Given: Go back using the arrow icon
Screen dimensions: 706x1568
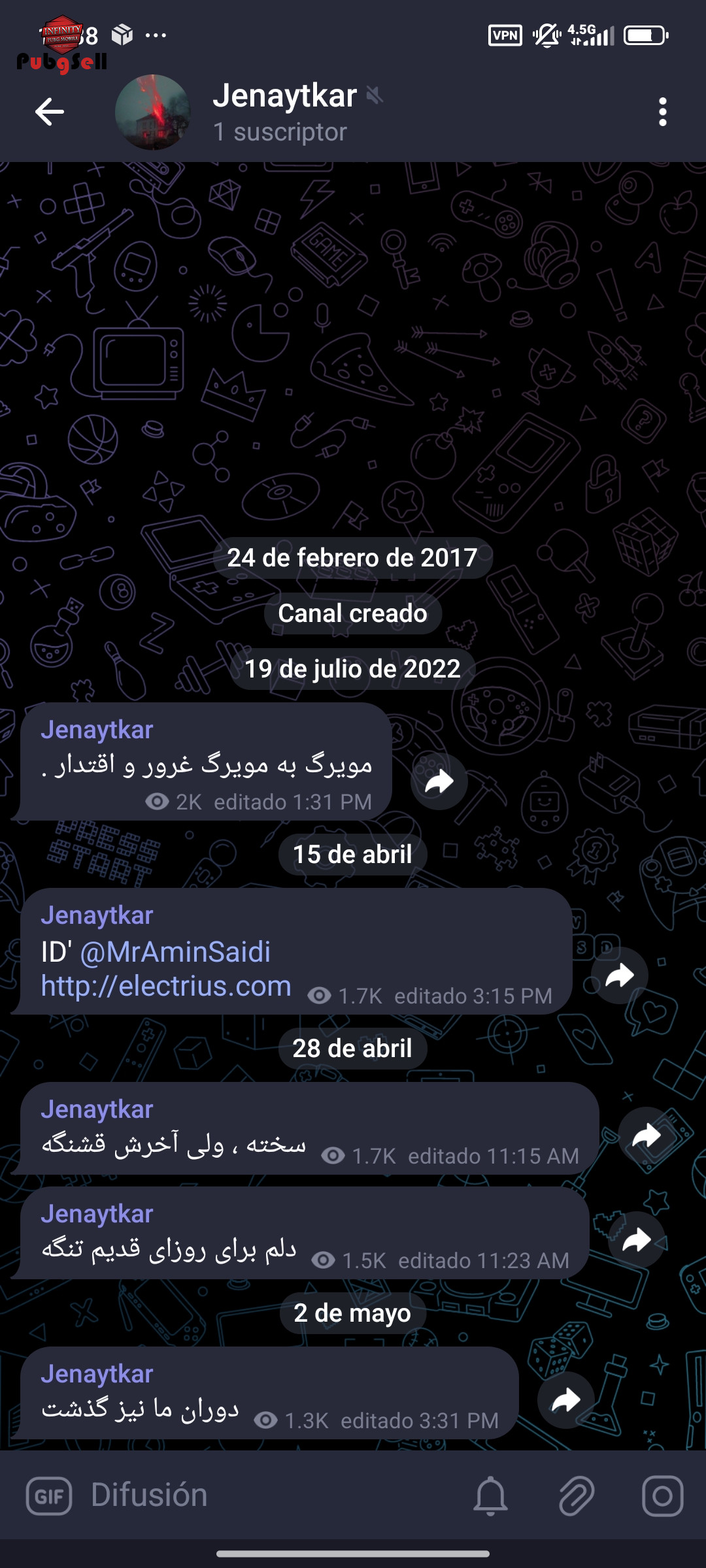Looking at the screenshot, I should pos(50,112).
